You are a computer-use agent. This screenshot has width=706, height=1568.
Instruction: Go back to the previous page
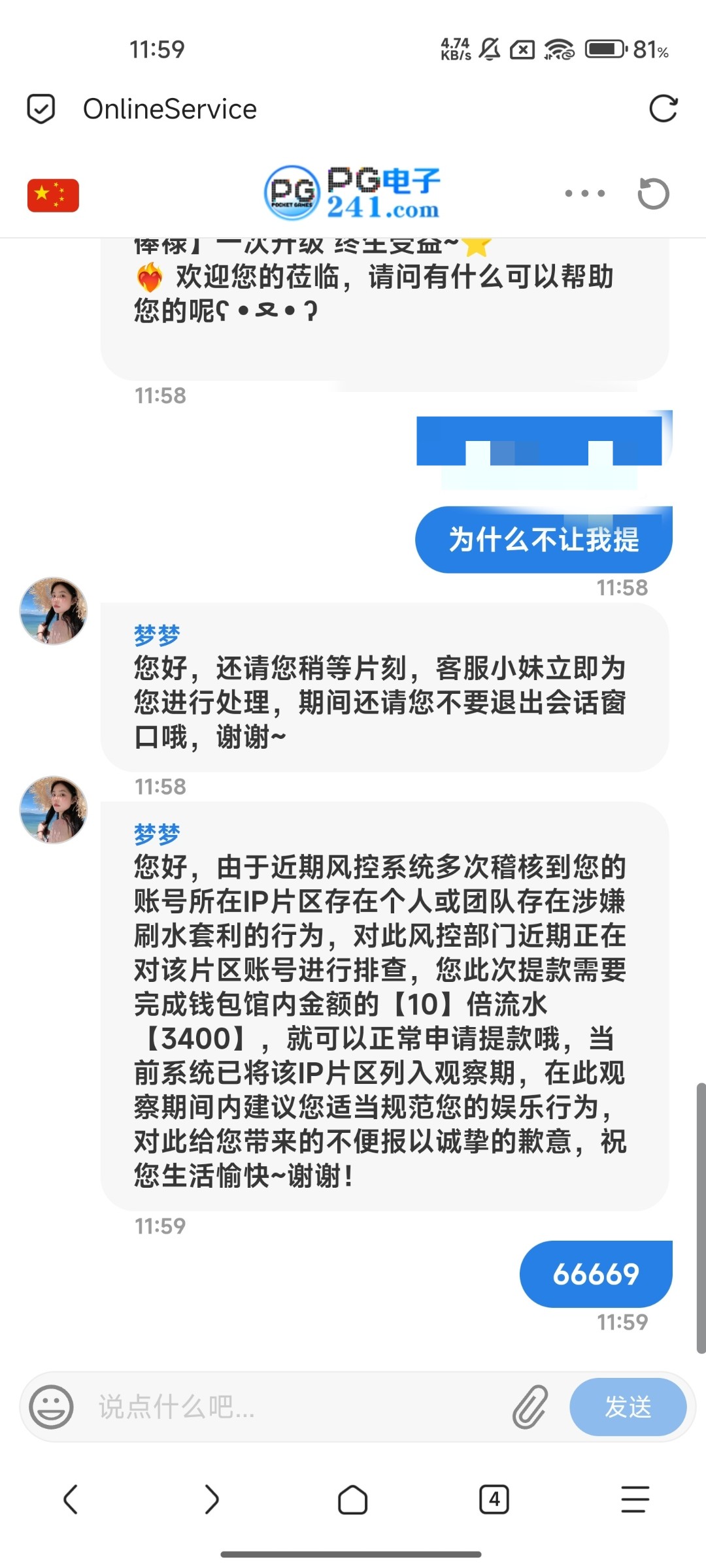pos(71,1499)
